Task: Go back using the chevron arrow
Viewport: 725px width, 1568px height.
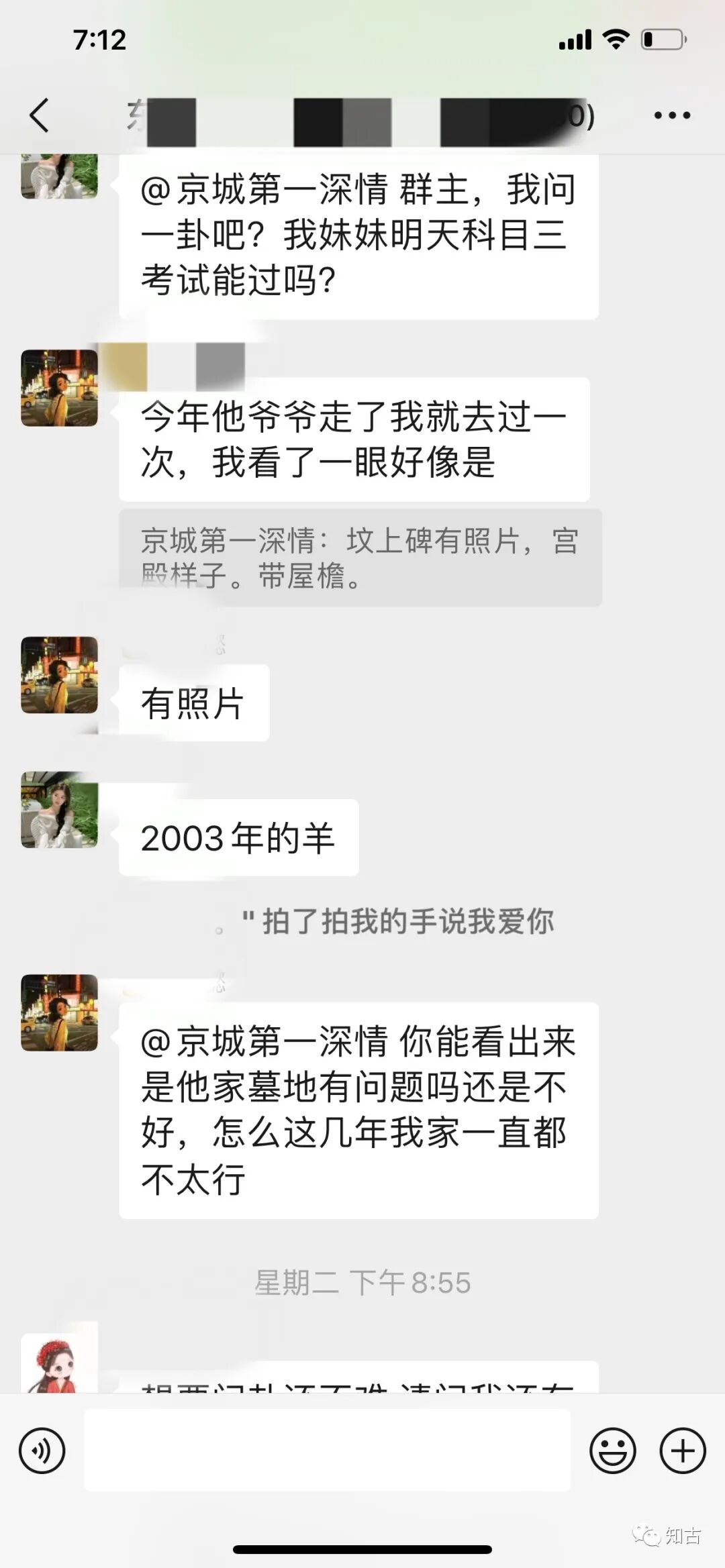Action: tap(38, 115)
